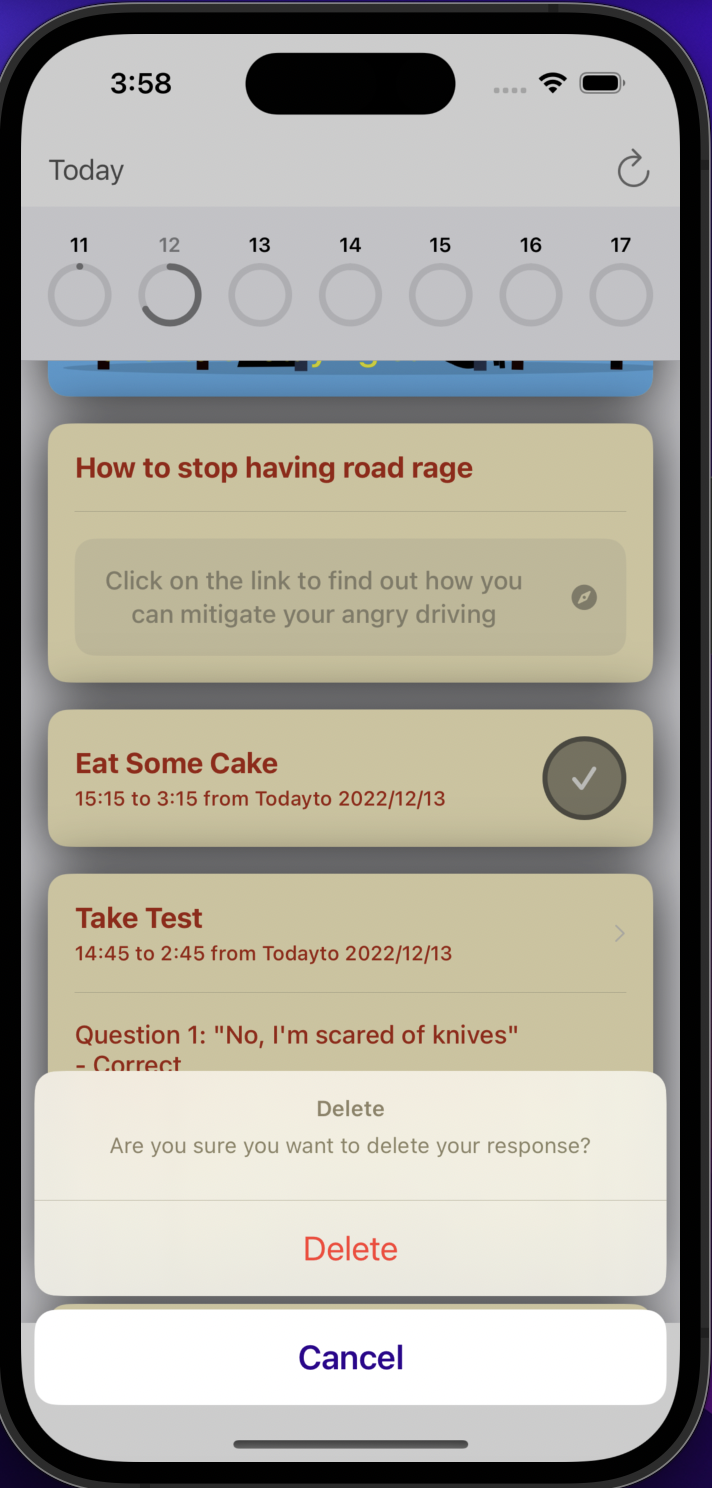
Task: Select day 14 in the calendar strip
Action: [350, 294]
